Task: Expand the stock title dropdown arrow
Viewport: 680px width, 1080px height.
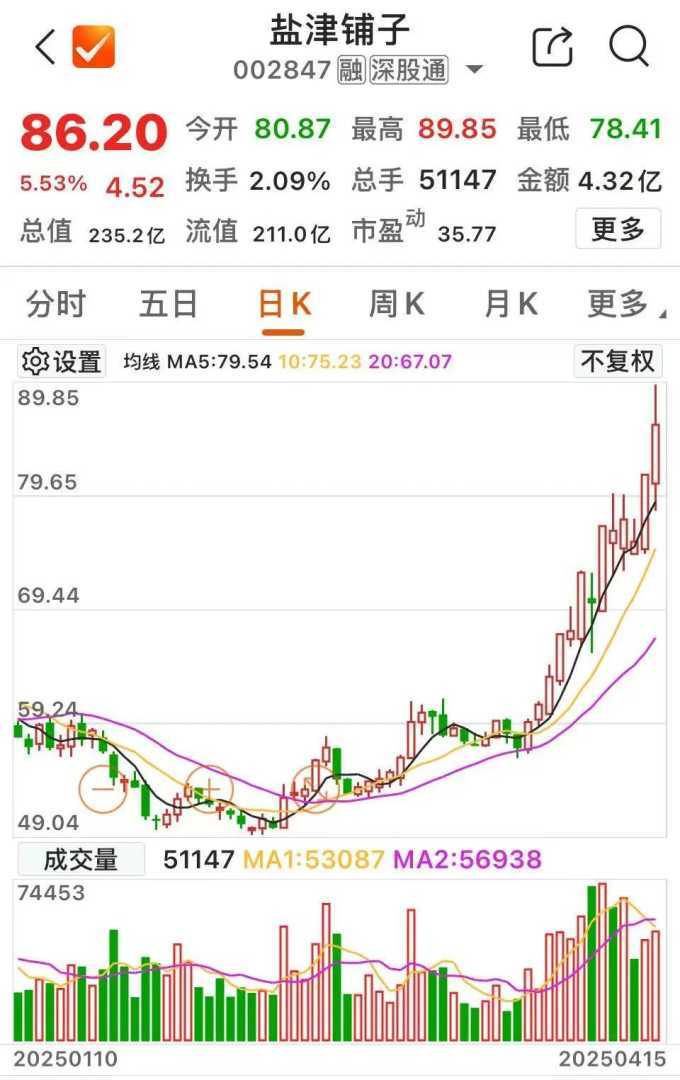Action: point(475,70)
